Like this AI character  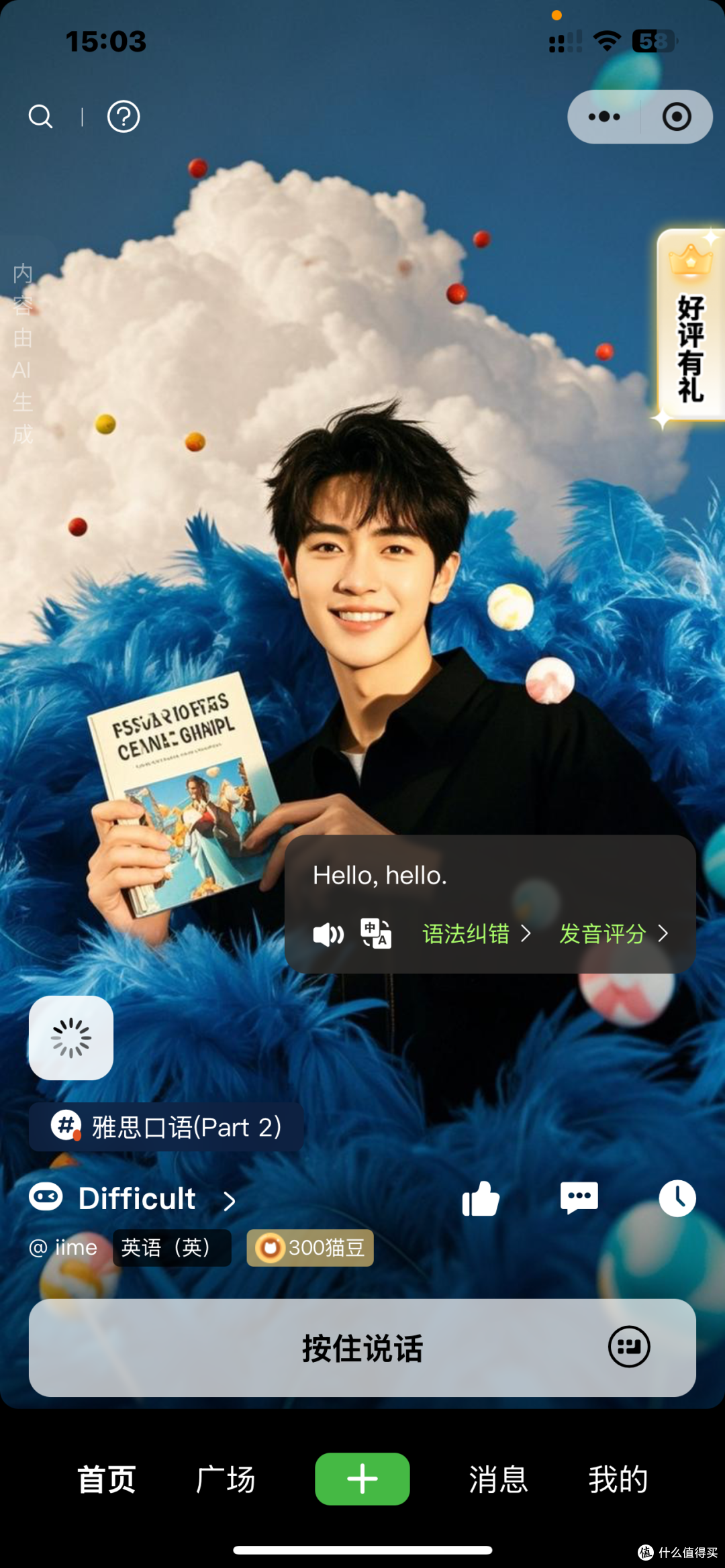(481, 1198)
